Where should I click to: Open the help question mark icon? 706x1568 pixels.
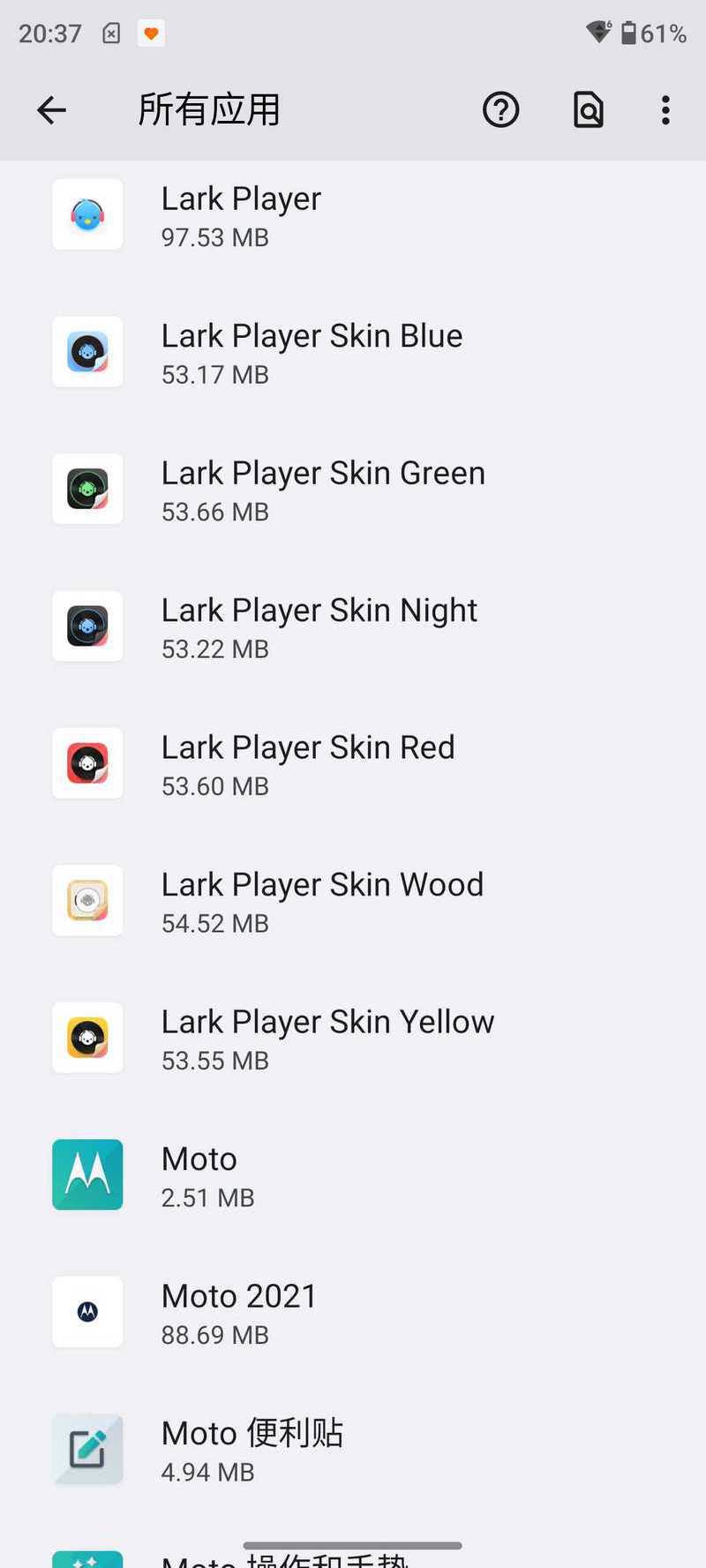500,110
